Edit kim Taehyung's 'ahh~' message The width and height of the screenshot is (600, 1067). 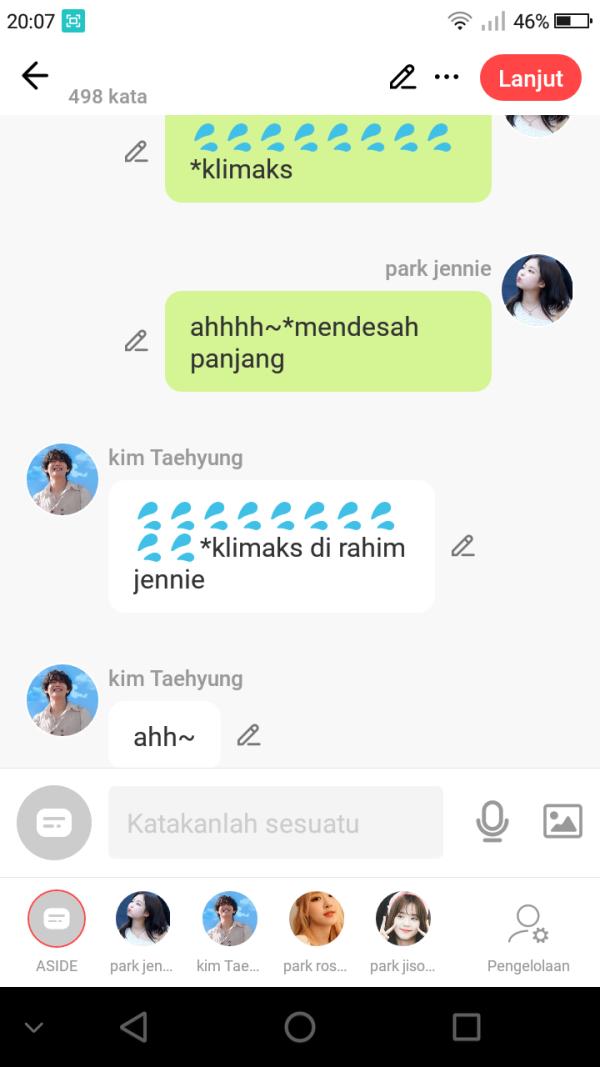point(248,736)
